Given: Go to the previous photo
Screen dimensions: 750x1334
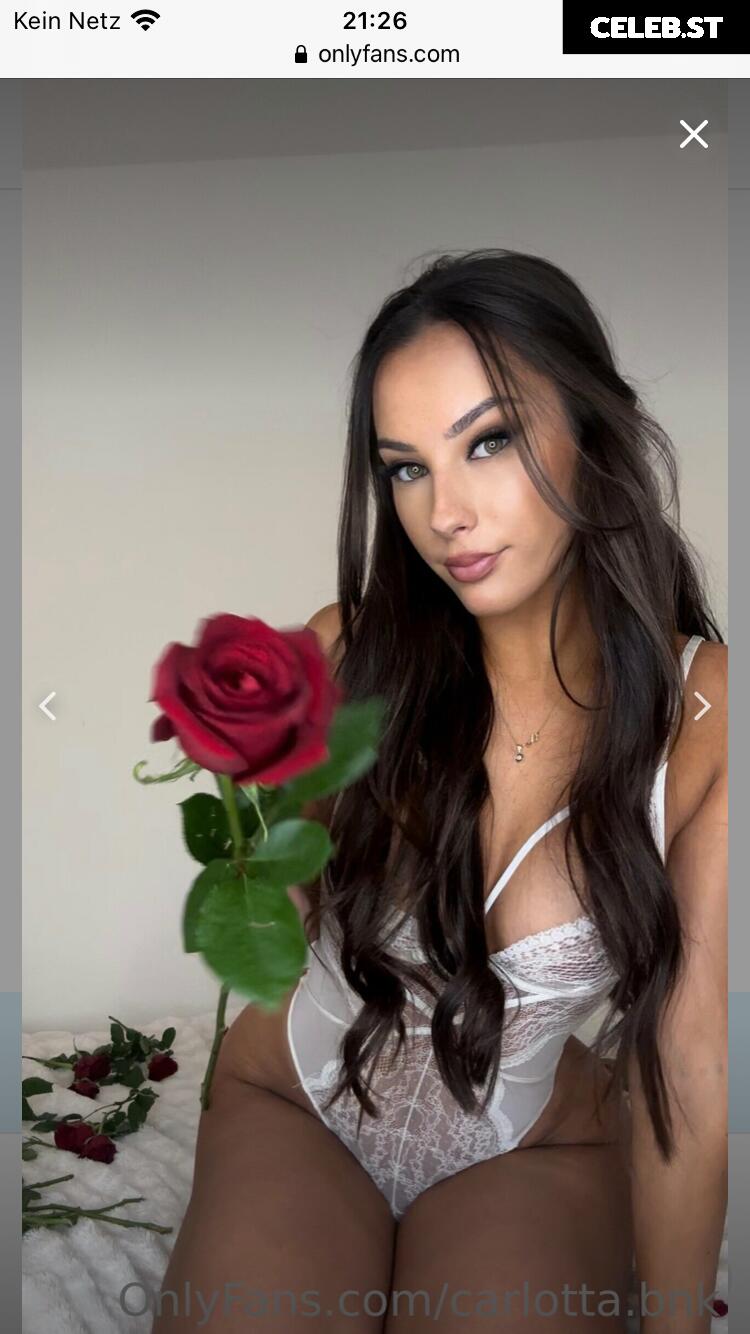Looking at the screenshot, I should coord(47,706).
